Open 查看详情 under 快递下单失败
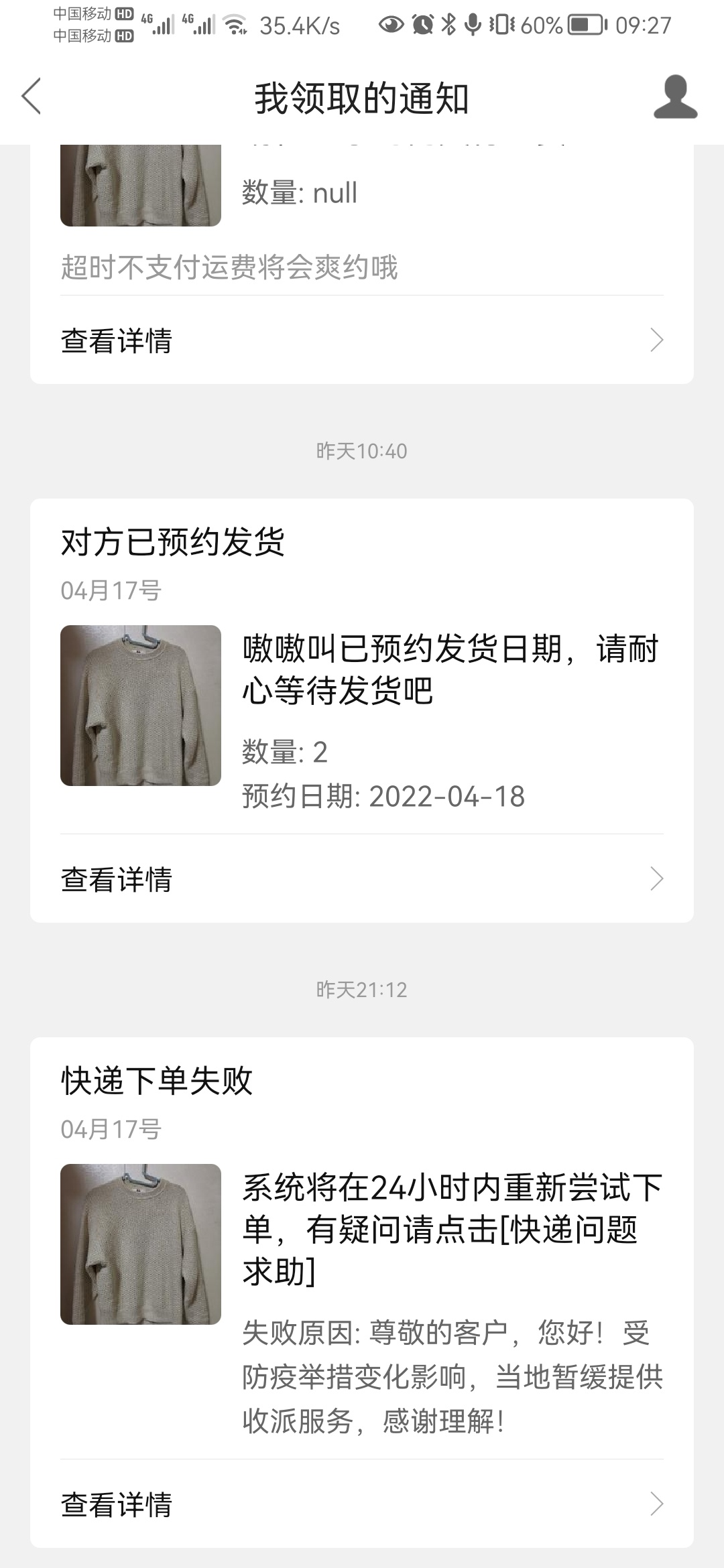Image resolution: width=724 pixels, height=1568 pixels. (x=362, y=1504)
